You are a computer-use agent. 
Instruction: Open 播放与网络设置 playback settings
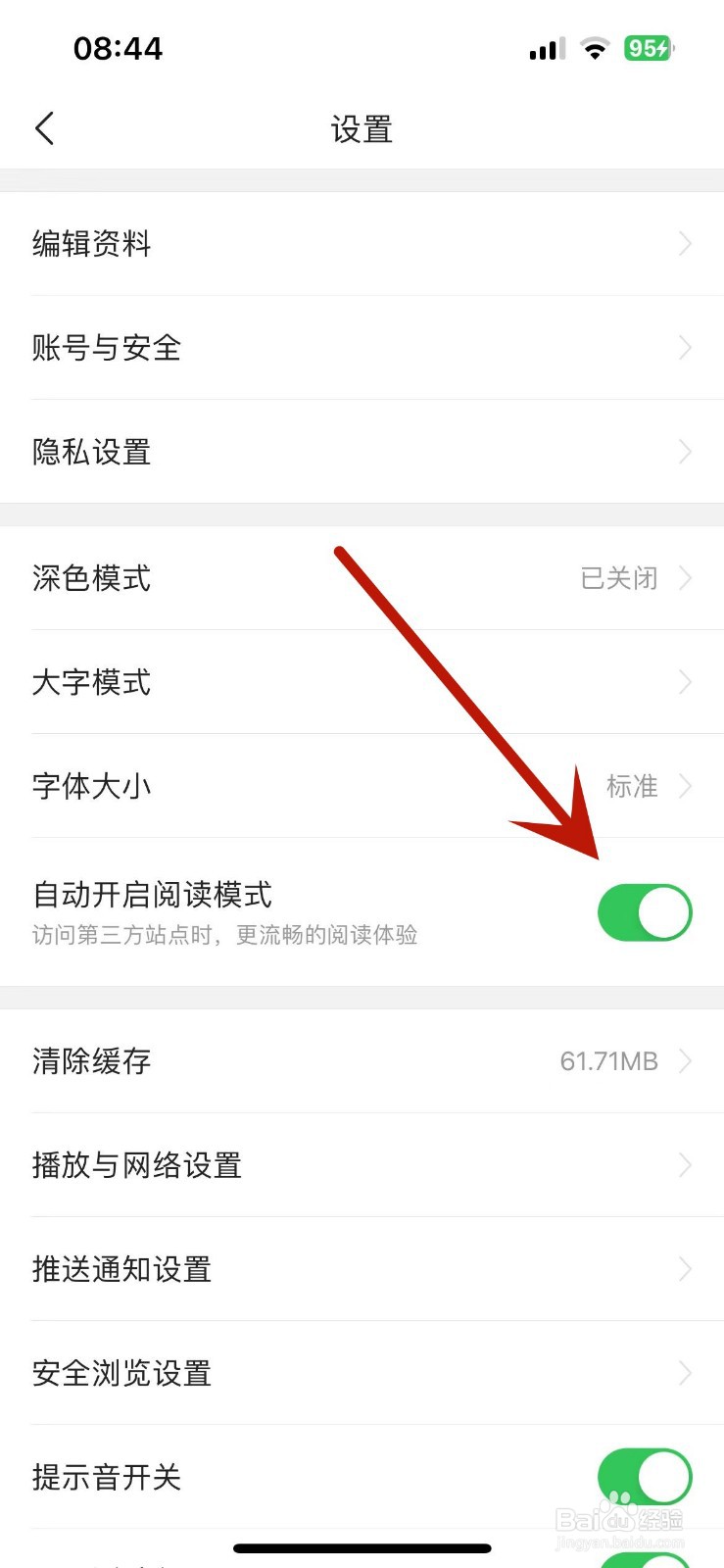(362, 1165)
